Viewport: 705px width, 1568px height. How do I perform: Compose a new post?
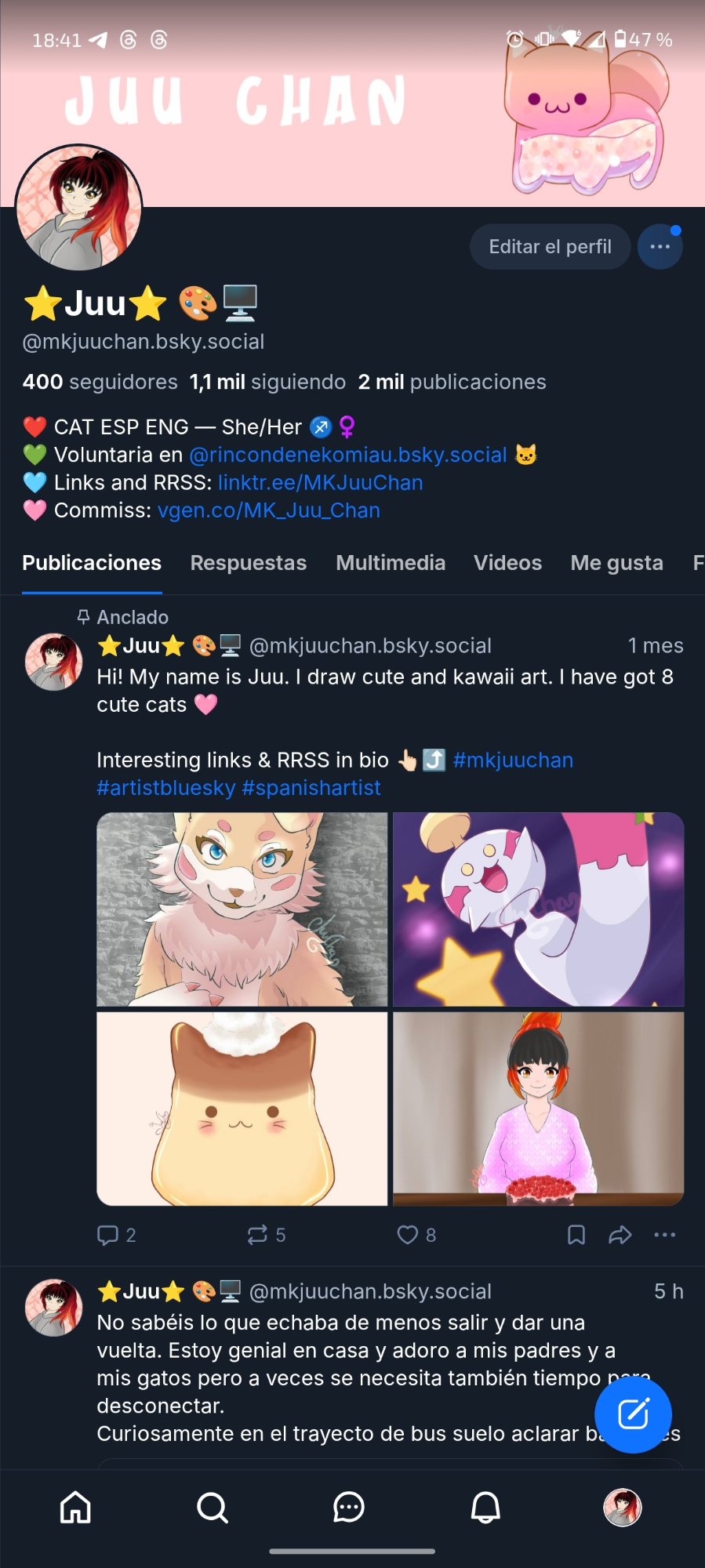(633, 1414)
